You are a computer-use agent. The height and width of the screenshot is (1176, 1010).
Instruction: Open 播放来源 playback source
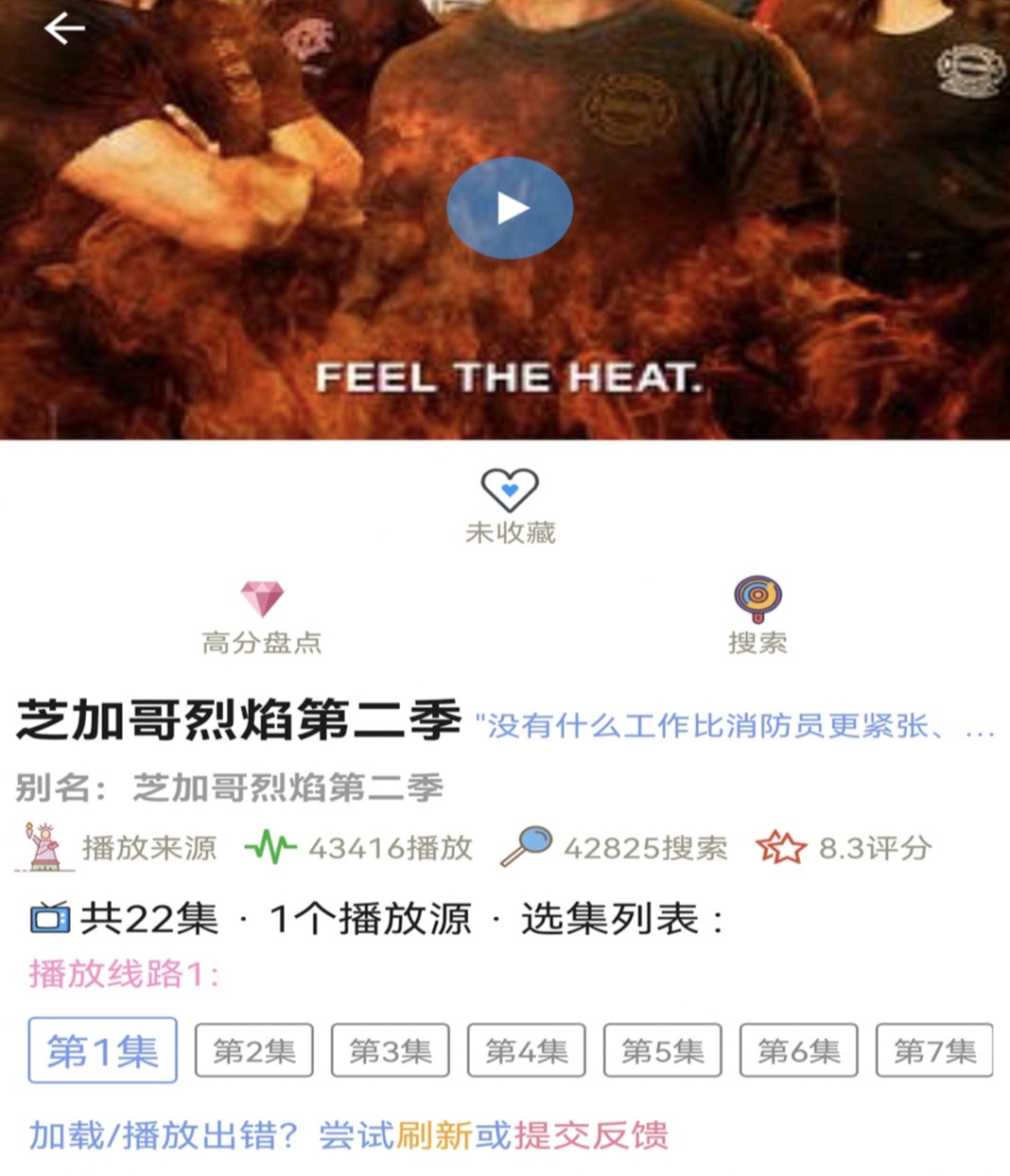pos(118,847)
